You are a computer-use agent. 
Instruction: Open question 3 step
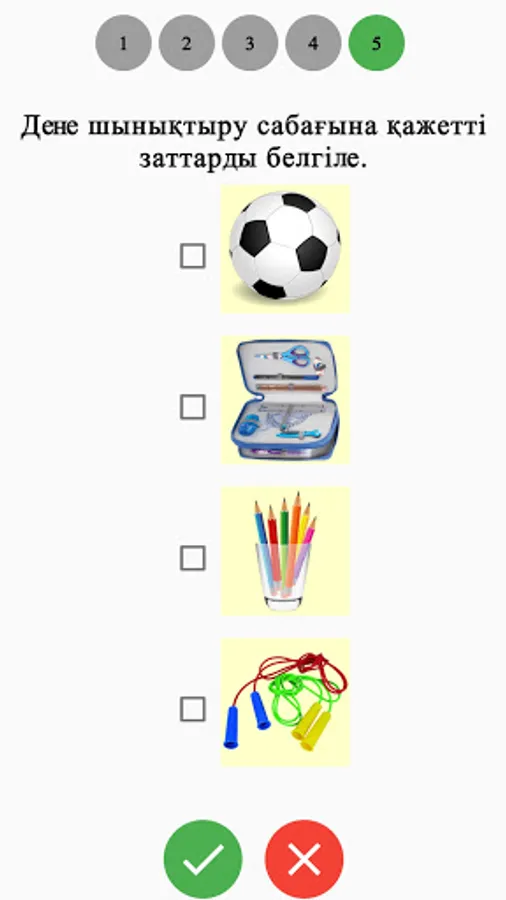pos(250,43)
